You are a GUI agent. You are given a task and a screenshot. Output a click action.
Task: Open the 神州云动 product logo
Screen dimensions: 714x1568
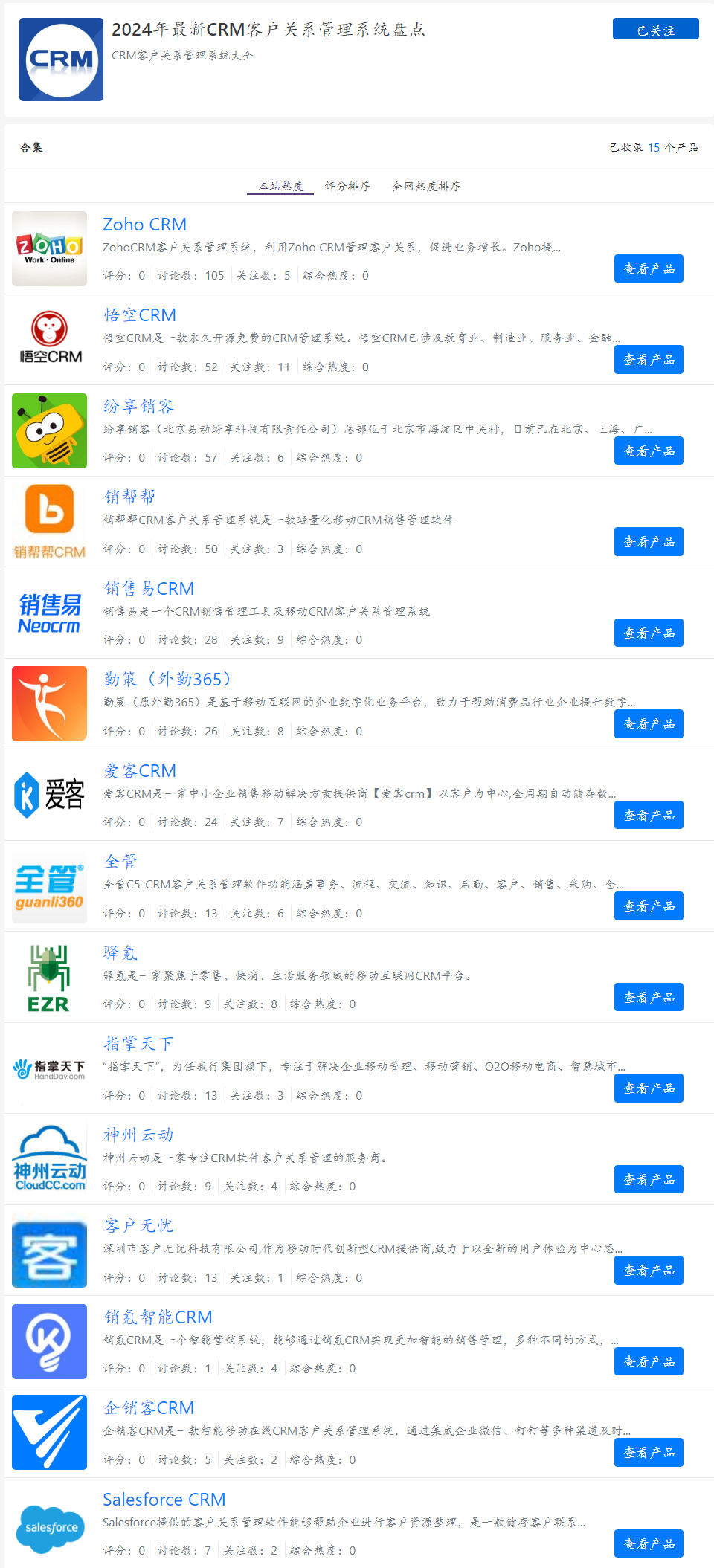(49, 1159)
